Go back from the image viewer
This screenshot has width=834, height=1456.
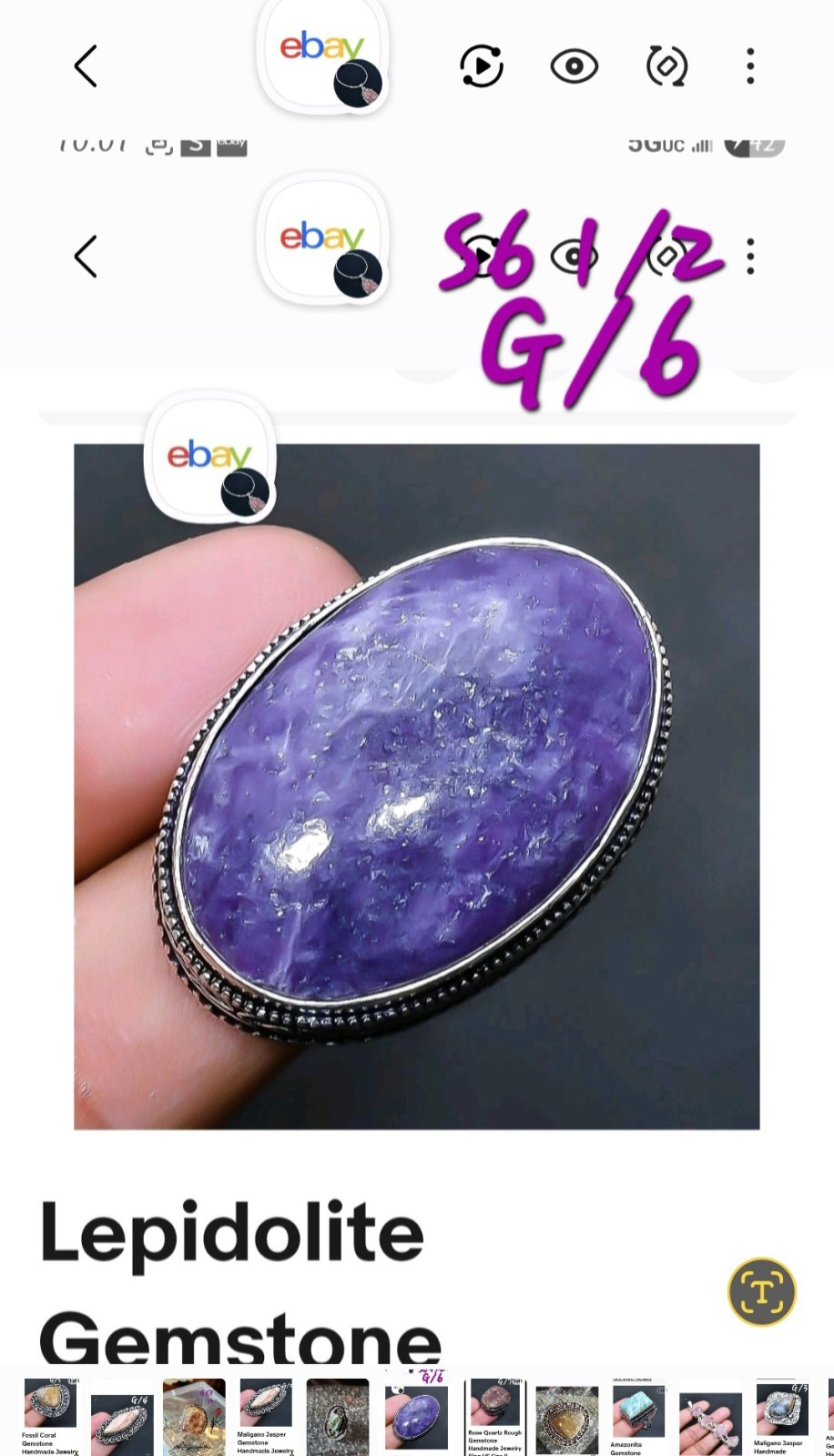pos(86,66)
